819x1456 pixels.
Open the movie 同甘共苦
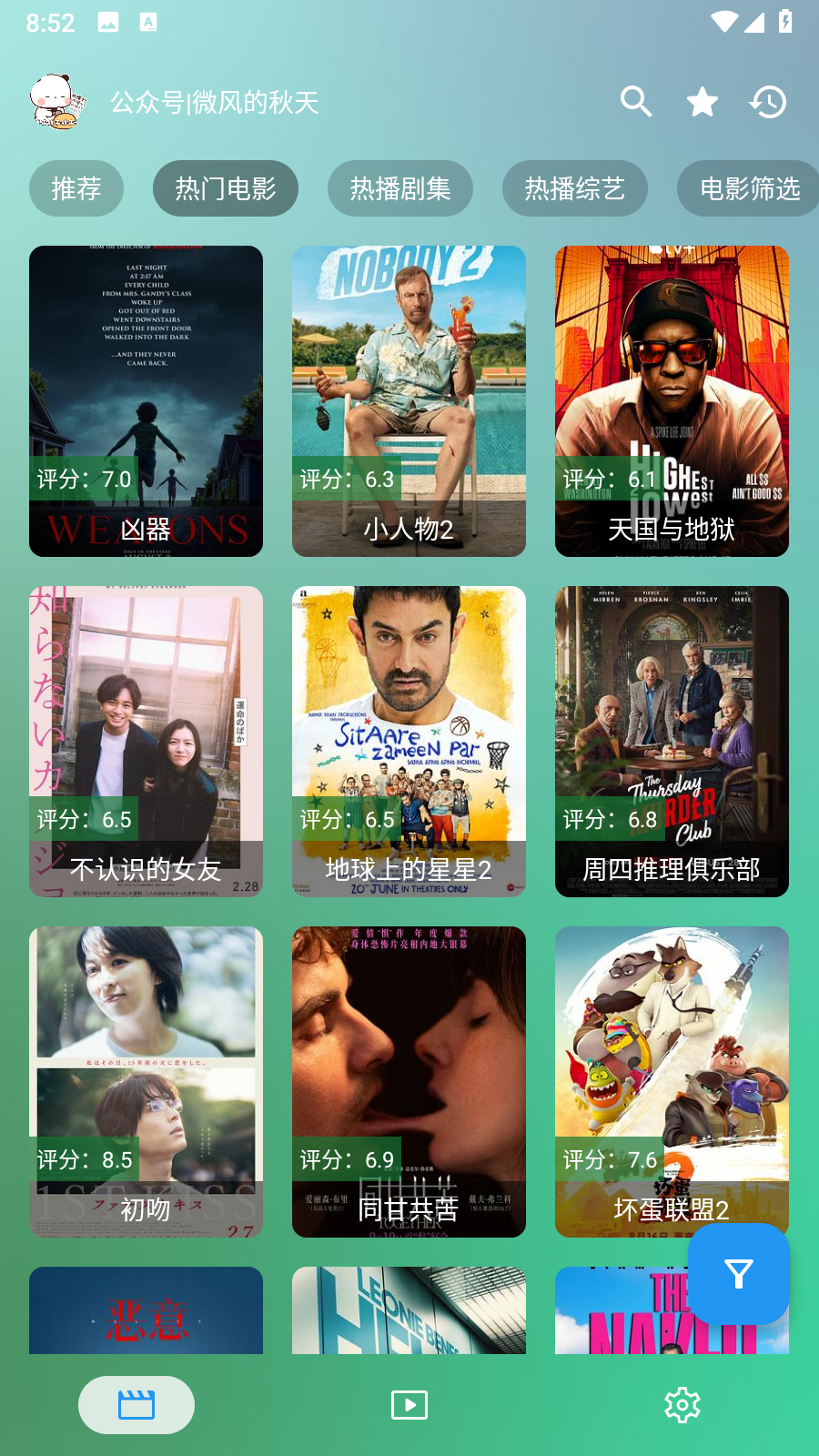click(x=409, y=1081)
